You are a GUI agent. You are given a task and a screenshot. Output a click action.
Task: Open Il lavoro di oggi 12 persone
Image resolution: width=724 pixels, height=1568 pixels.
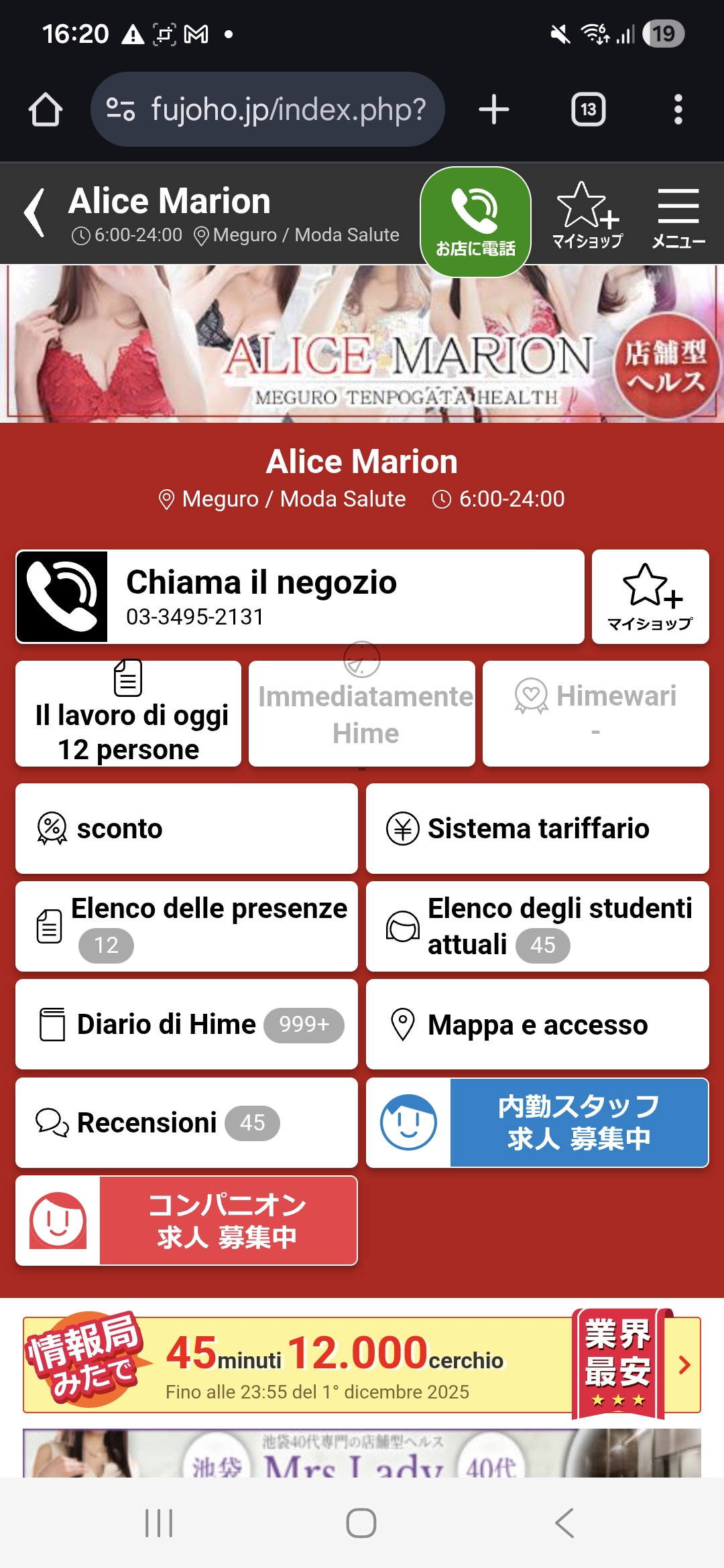tap(129, 714)
